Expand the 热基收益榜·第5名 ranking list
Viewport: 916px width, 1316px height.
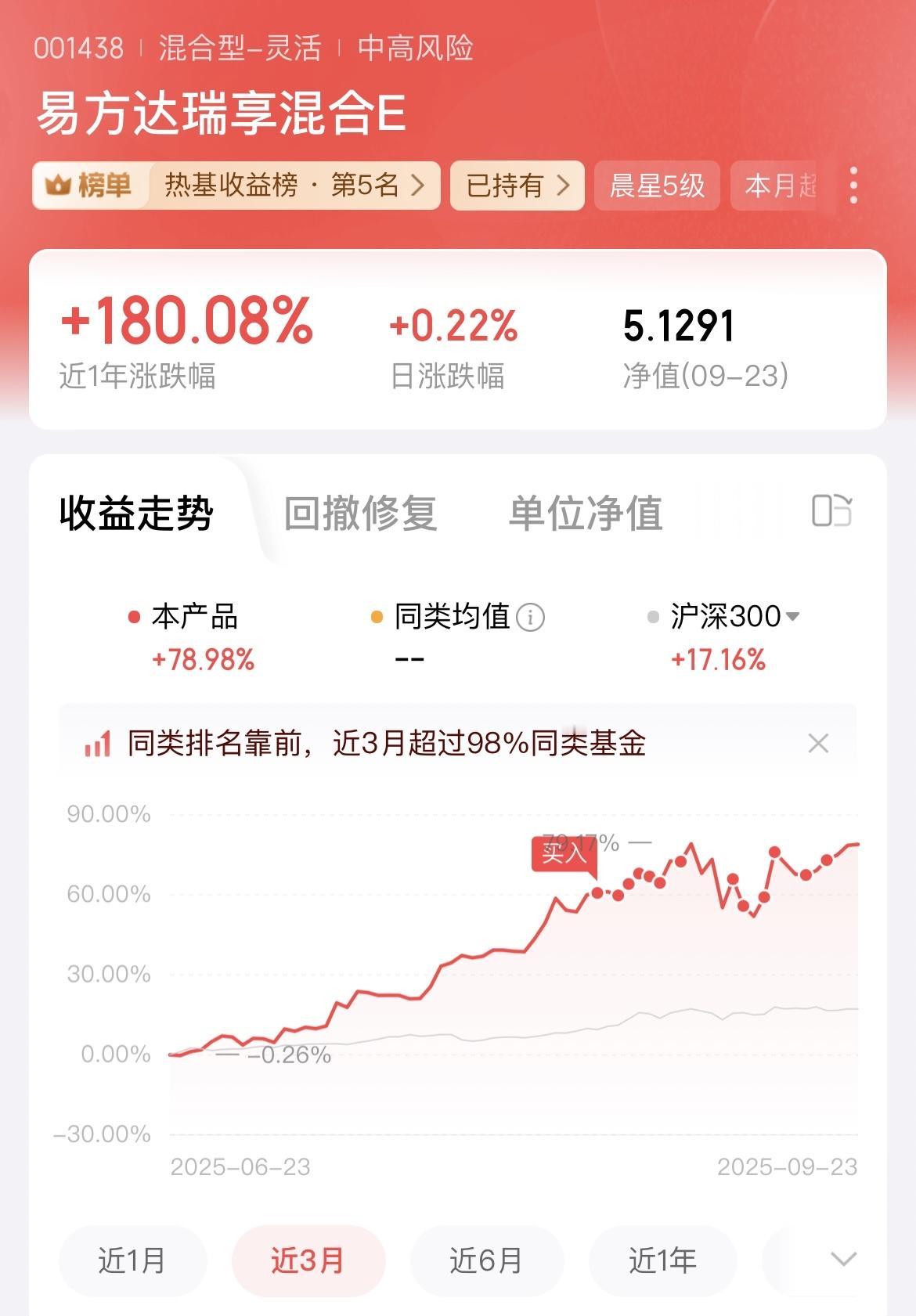coord(294,186)
